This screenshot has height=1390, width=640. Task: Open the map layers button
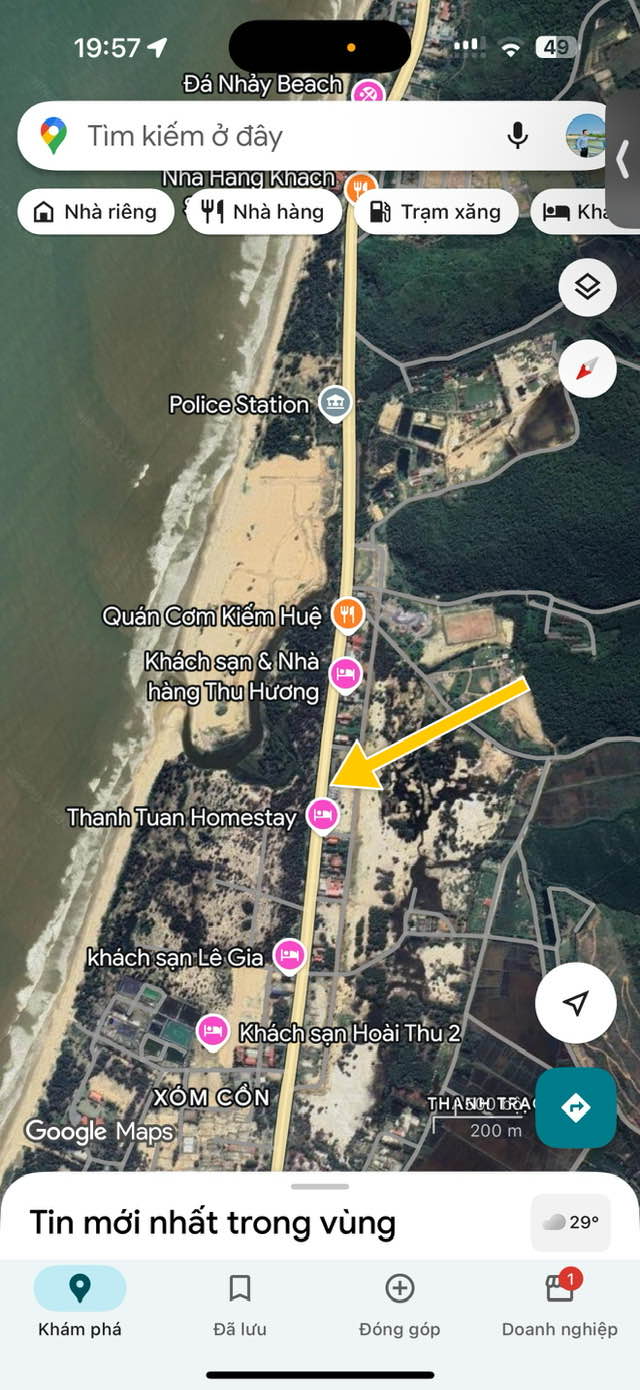click(587, 288)
